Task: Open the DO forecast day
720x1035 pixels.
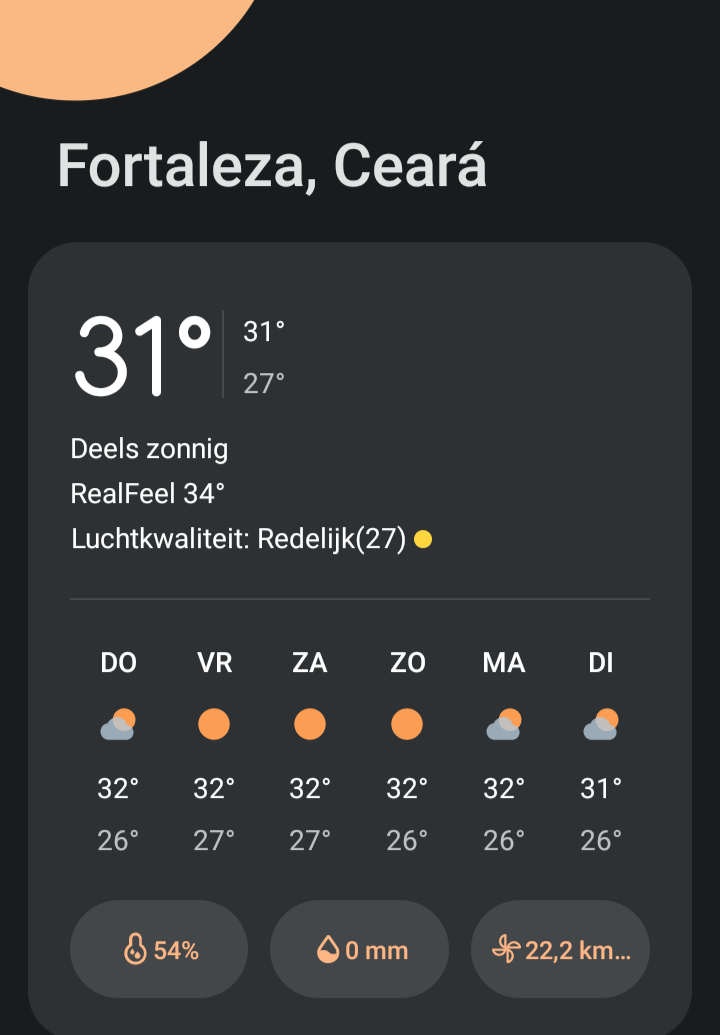Action: [118, 752]
